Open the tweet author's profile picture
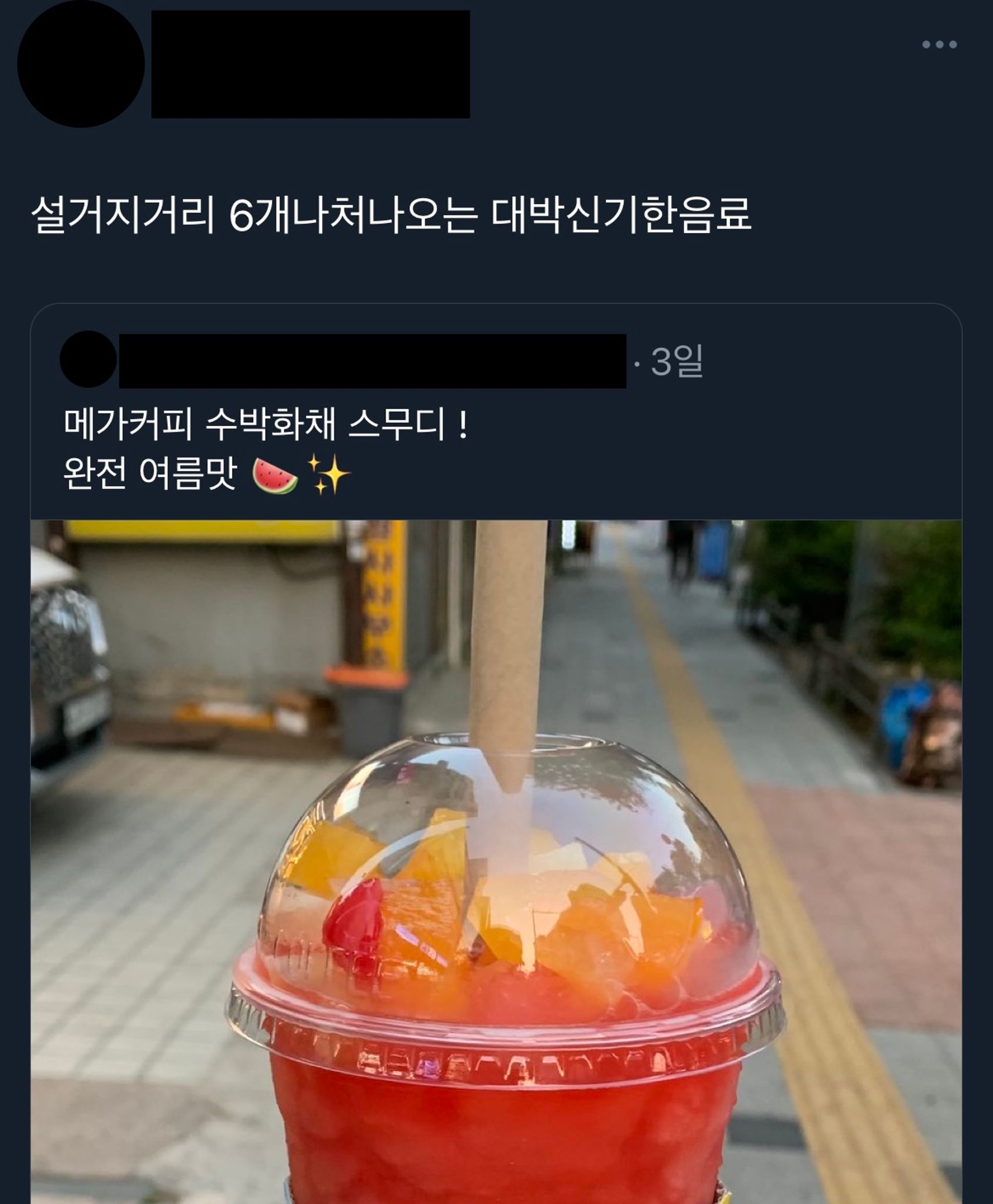 coord(80,64)
